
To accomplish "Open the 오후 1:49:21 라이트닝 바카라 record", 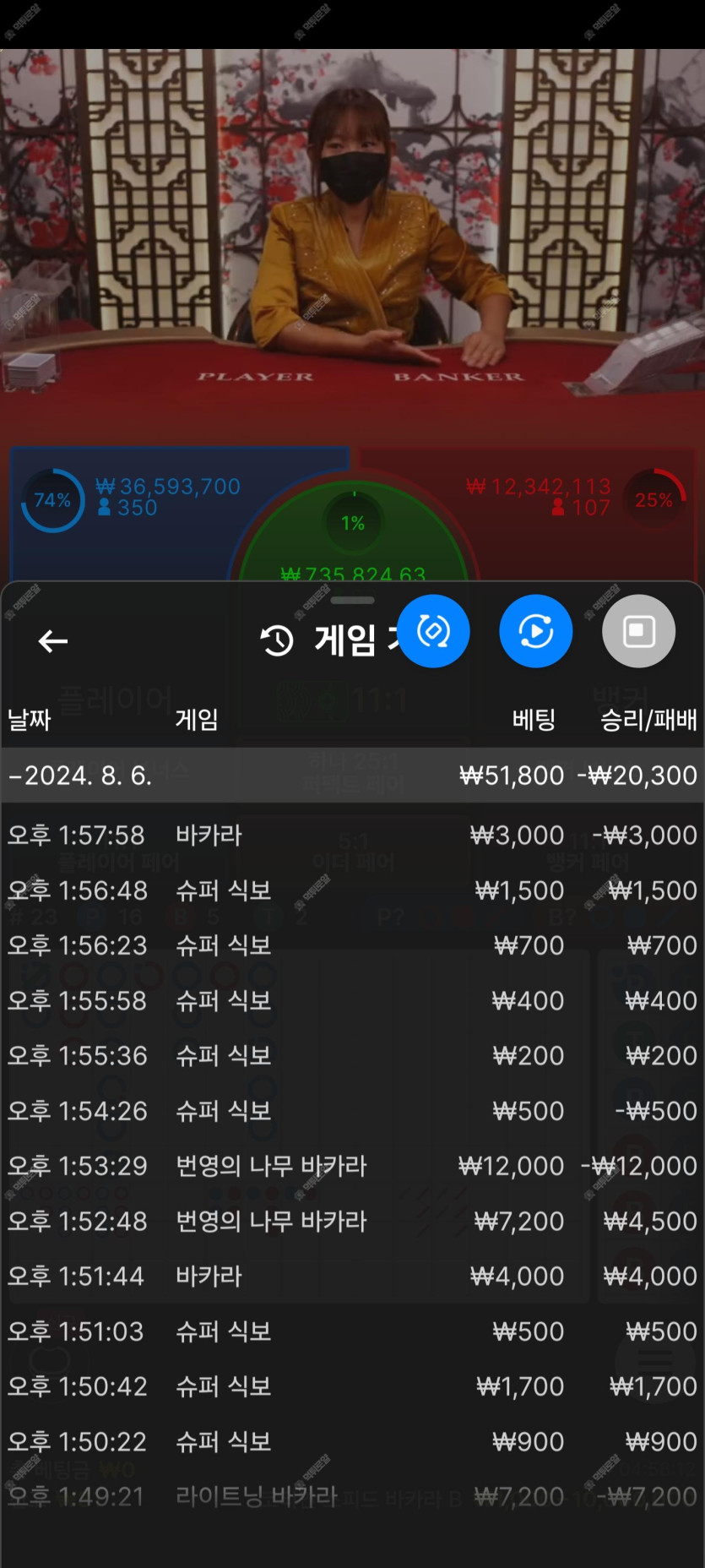I will 352,1497.
